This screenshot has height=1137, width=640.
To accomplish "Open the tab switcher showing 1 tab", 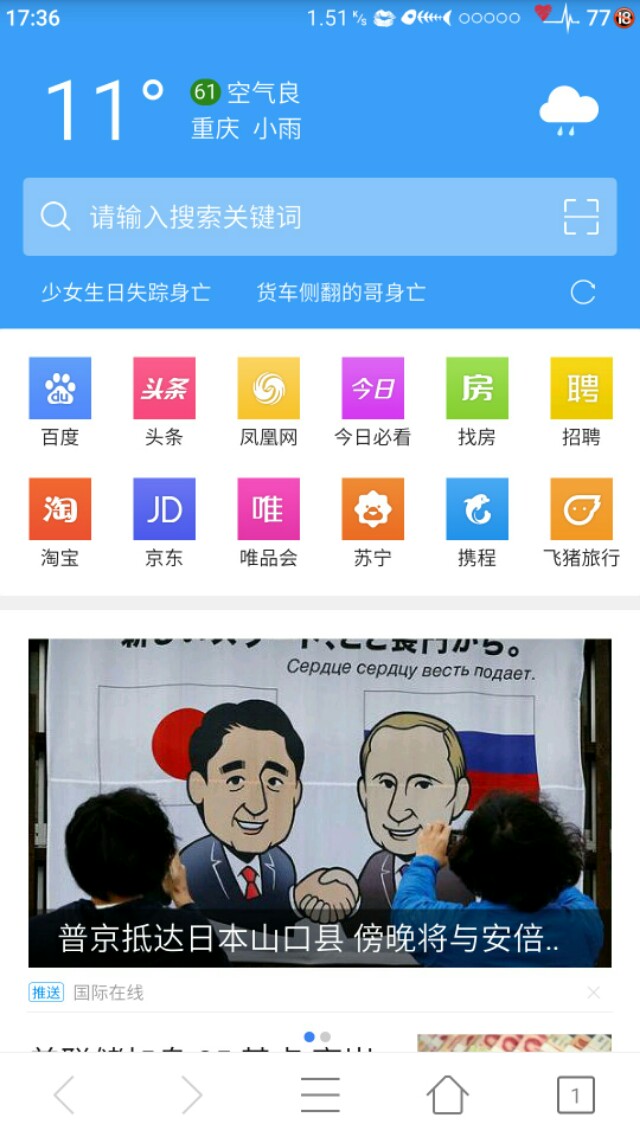I will click(x=575, y=1095).
